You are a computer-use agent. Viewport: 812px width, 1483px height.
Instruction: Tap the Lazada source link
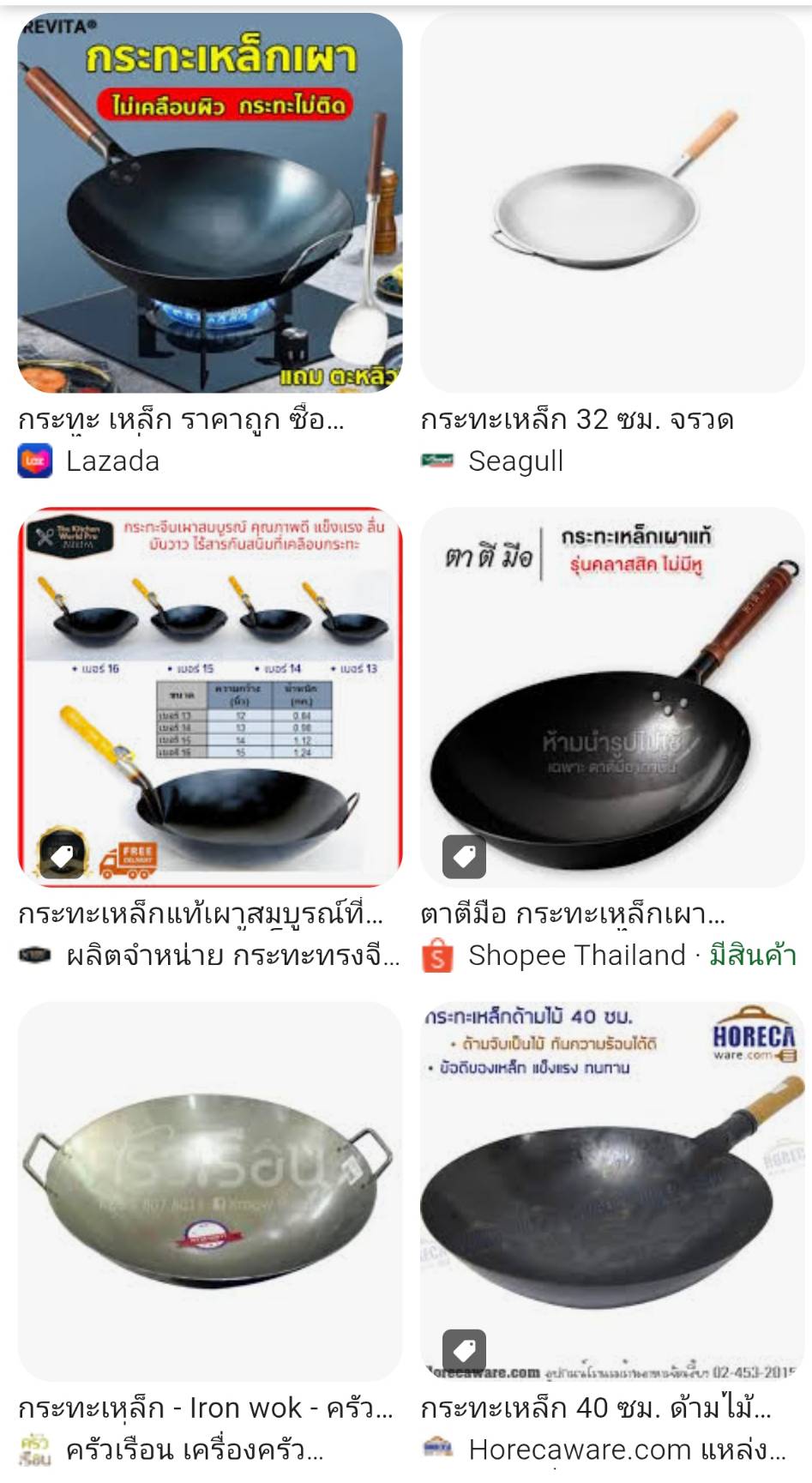pos(112,461)
